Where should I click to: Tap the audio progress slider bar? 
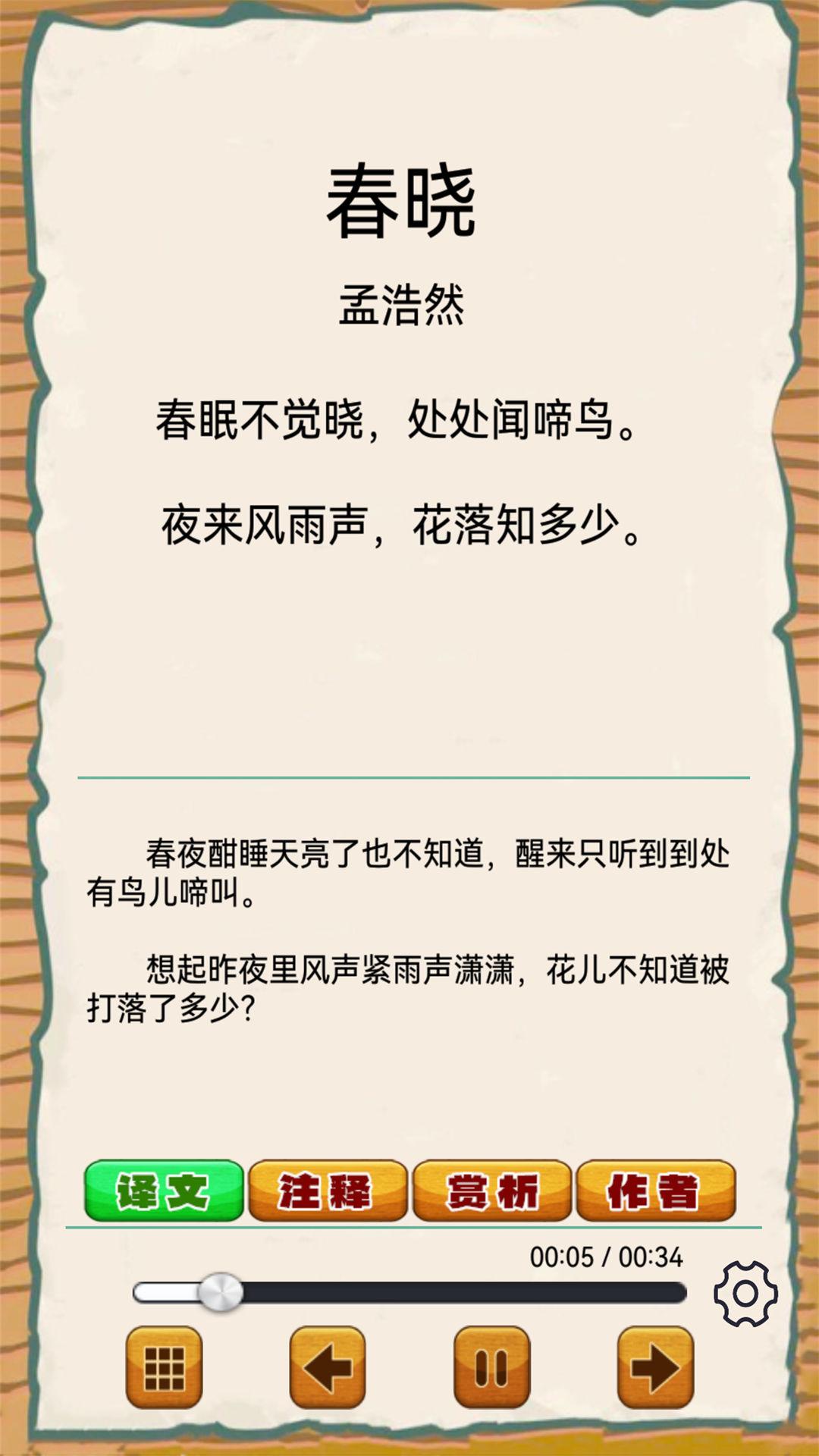pyautogui.click(x=455, y=1292)
